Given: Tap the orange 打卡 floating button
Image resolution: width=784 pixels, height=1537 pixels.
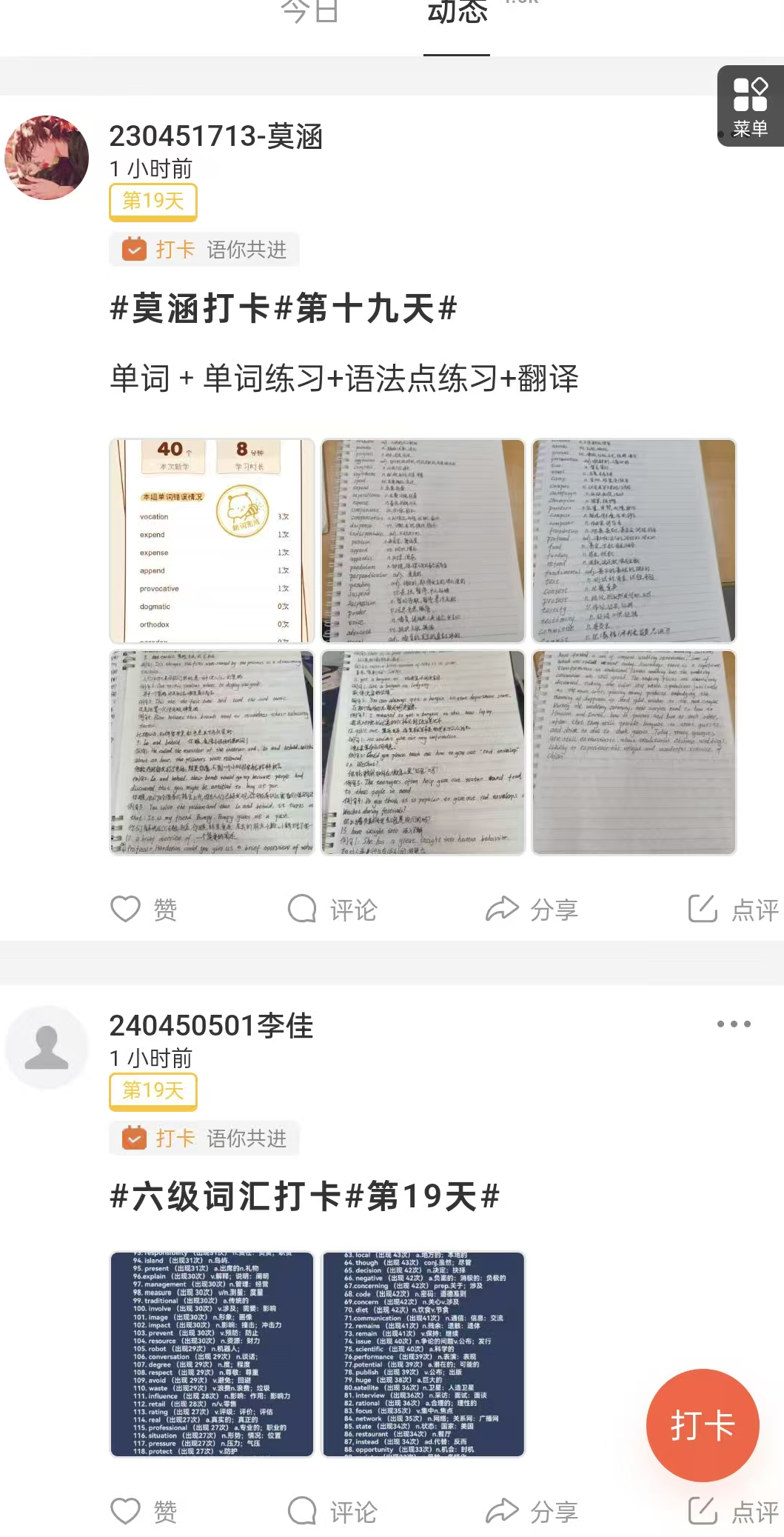Looking at the screenshot, I should tap(702, 1425).
